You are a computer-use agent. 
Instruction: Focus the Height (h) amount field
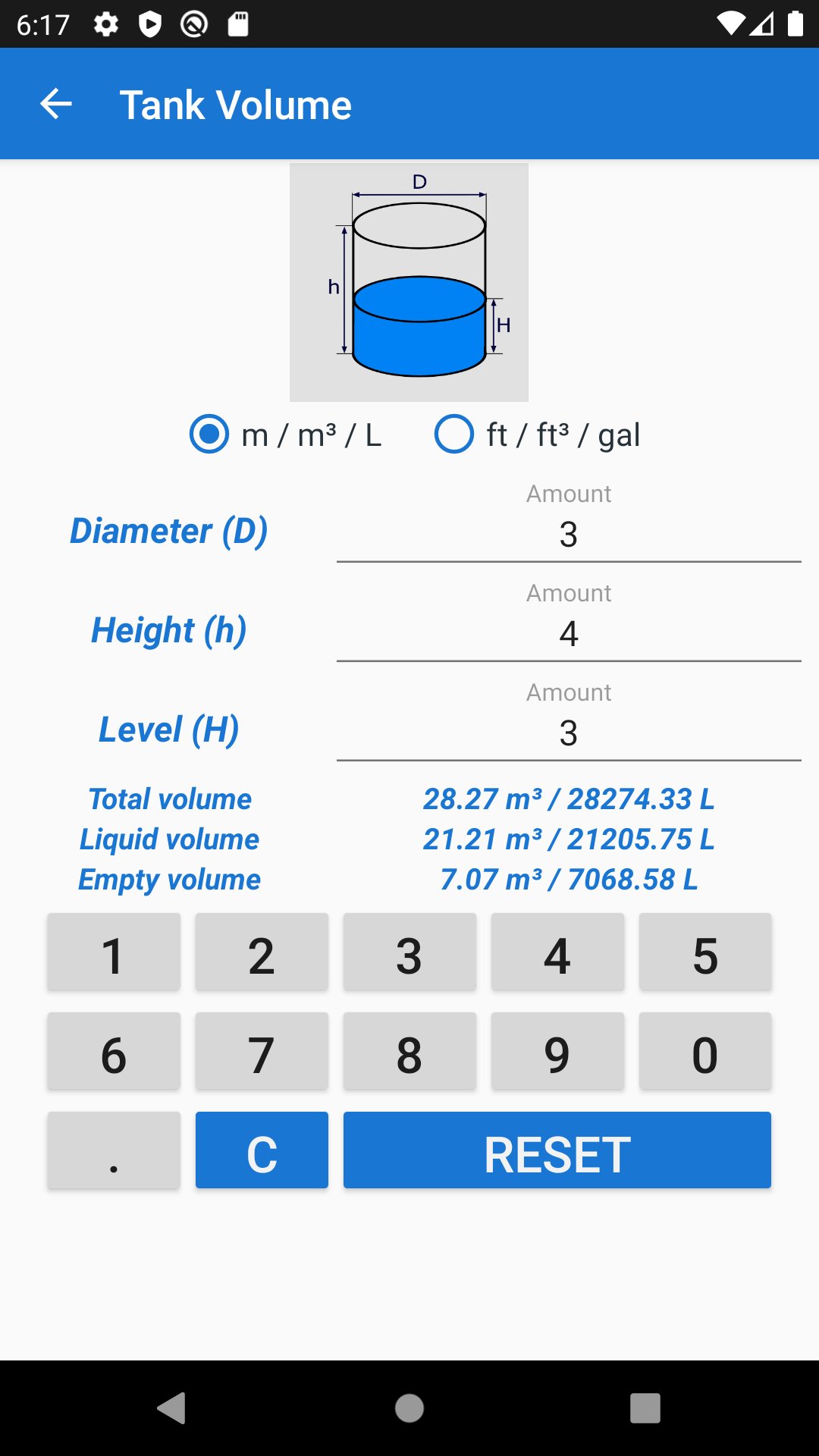click(x=569, y=623)
